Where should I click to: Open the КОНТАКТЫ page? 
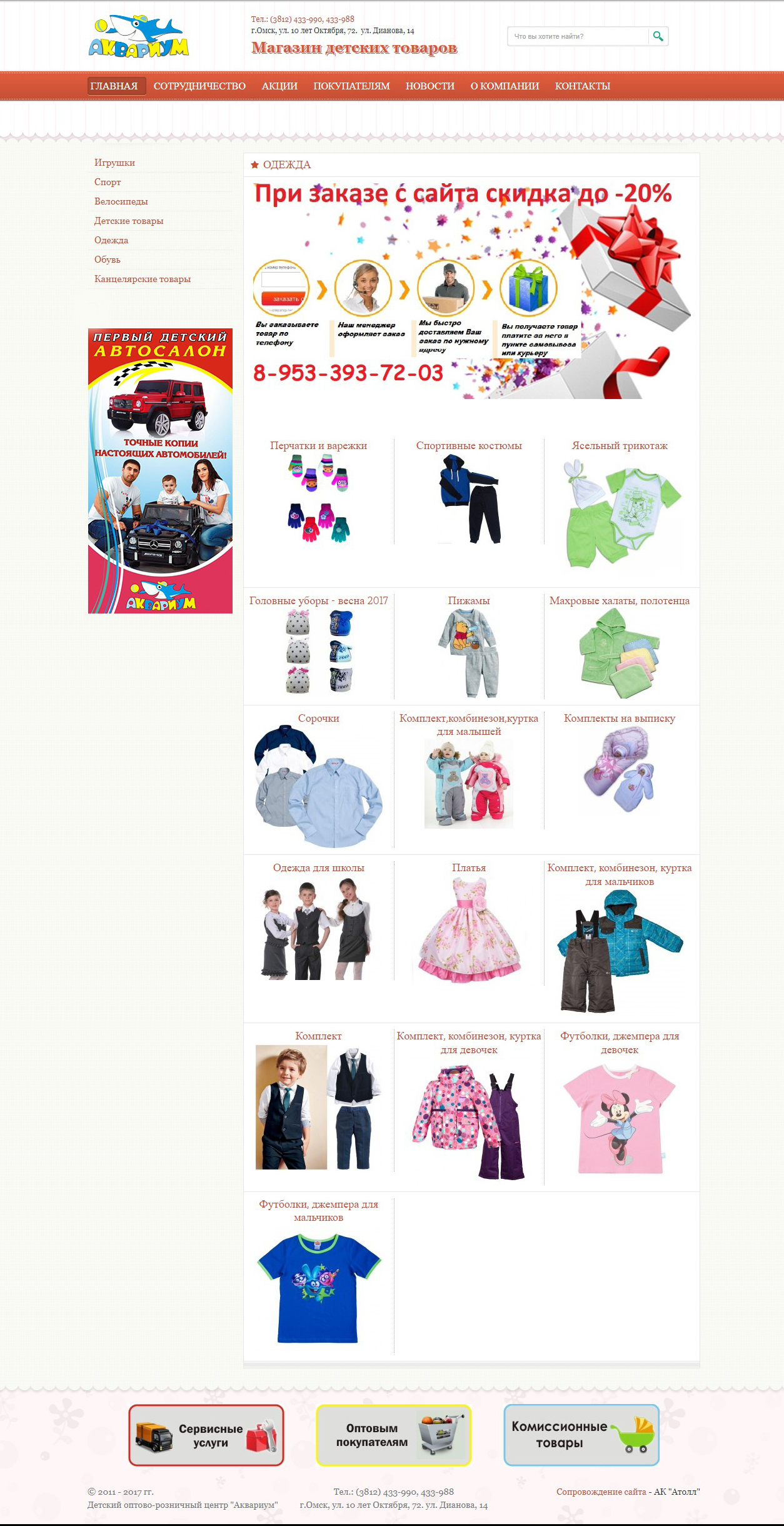[582, 86]
